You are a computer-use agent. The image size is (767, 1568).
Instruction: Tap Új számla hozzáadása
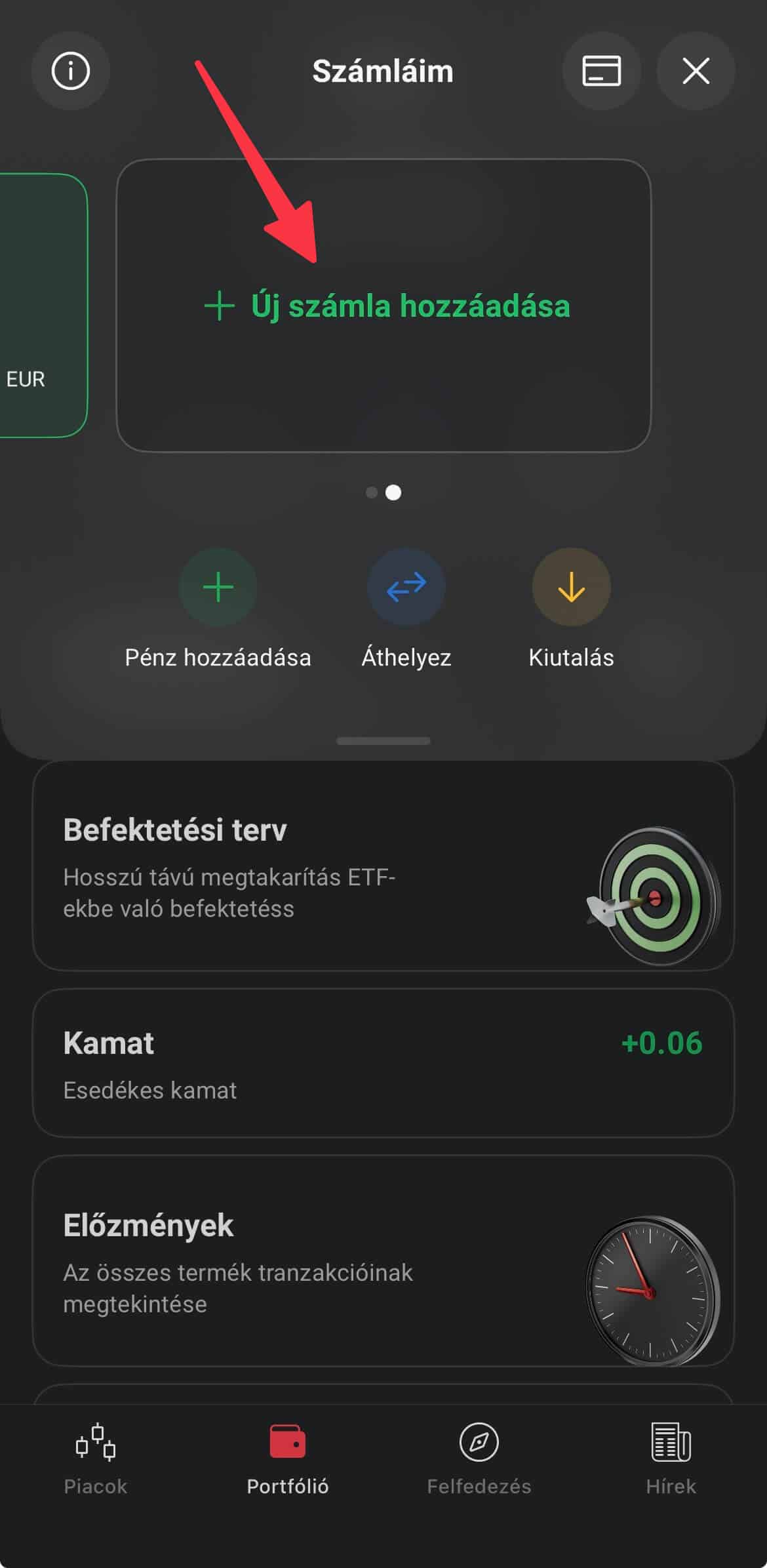pos(387,306)
